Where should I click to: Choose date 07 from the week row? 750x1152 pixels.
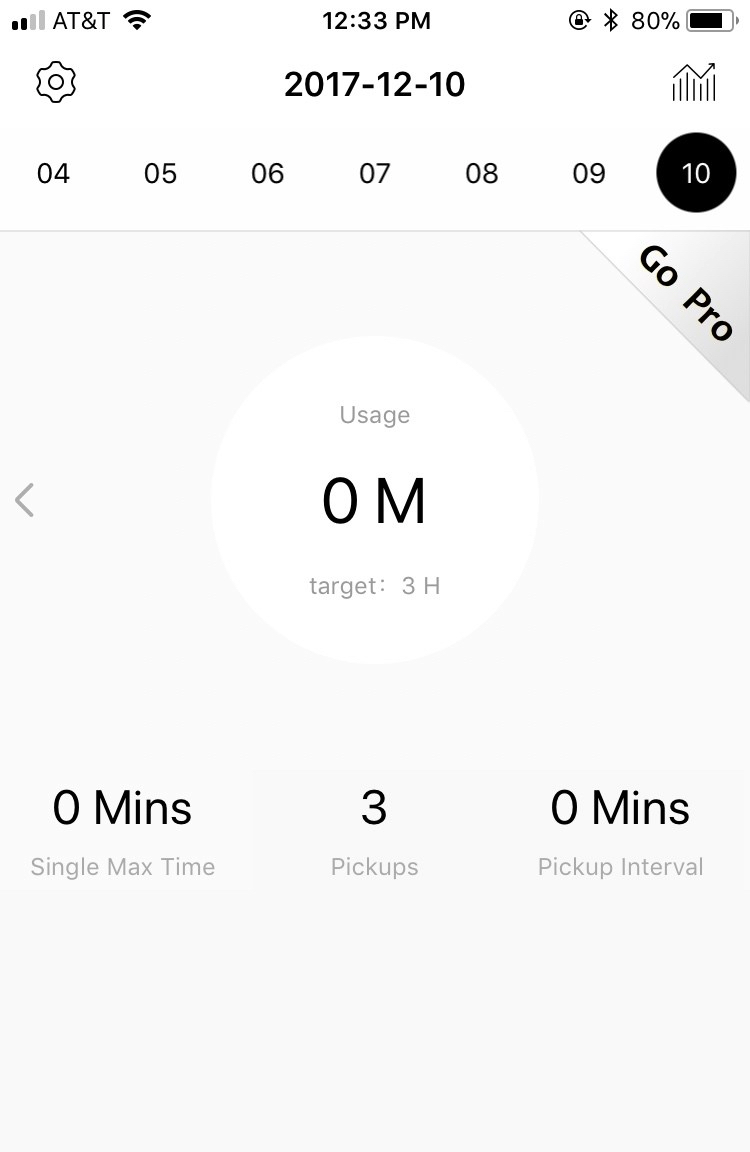coord(374,173)
